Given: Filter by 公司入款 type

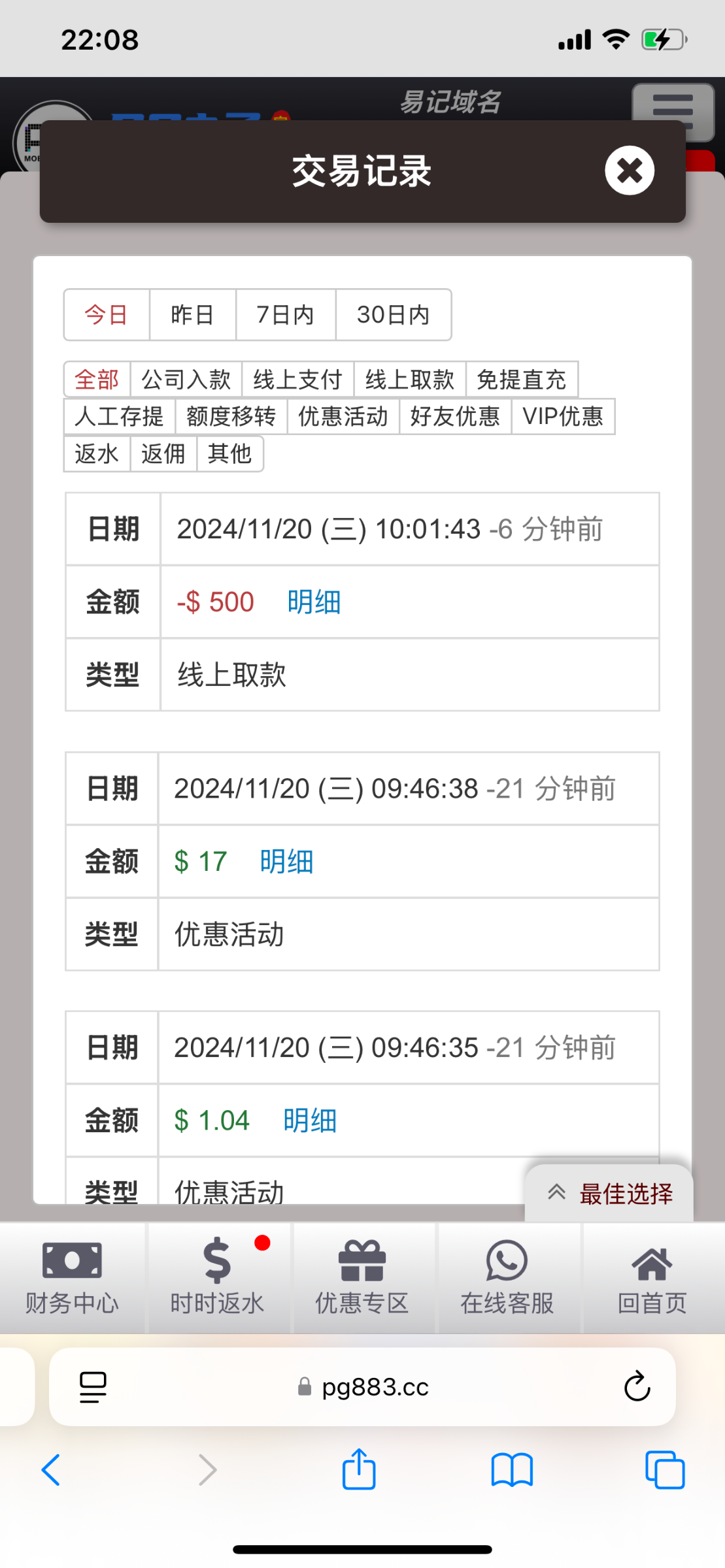Looking at the screenshot, I should pos(186,379).
